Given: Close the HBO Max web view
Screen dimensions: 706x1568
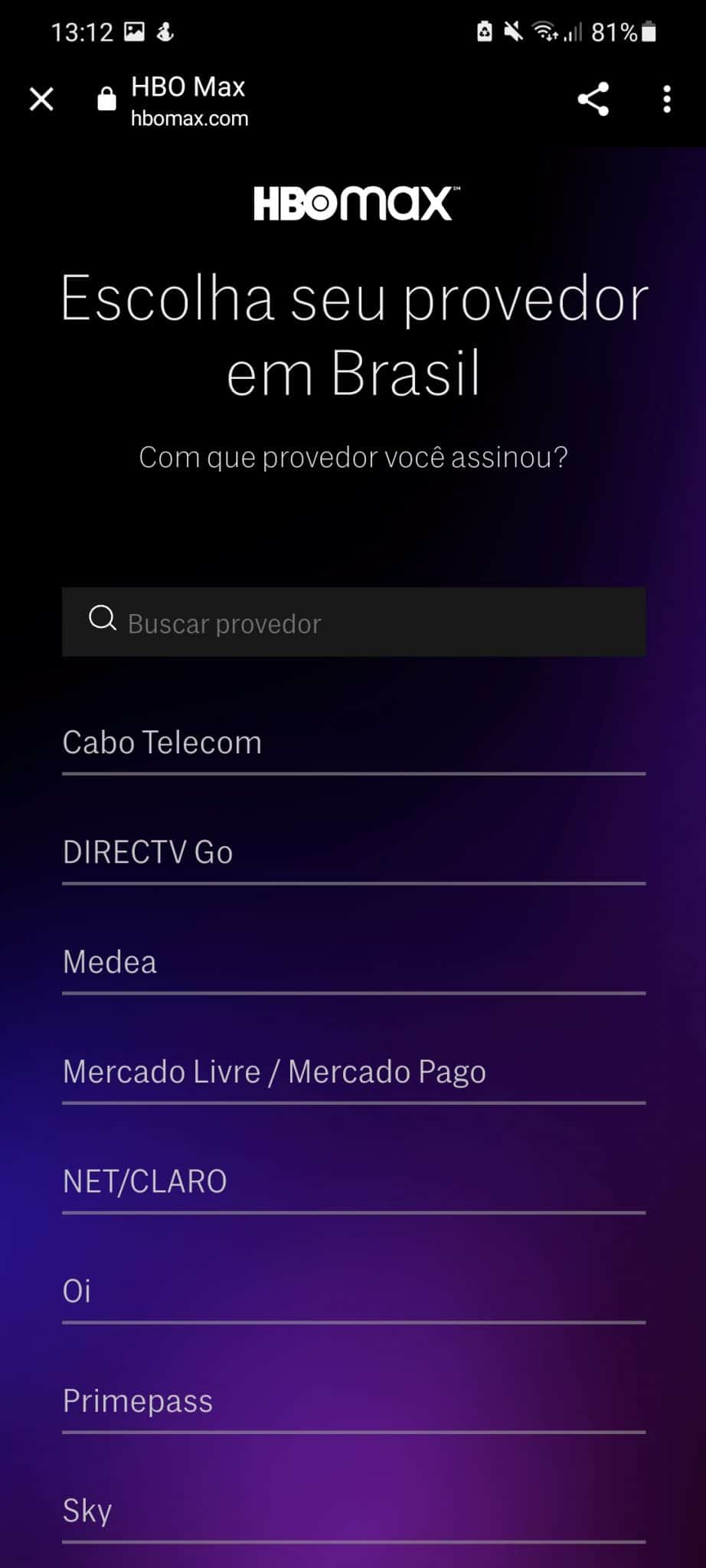Looking at the screenshot, I should (41, 99).
